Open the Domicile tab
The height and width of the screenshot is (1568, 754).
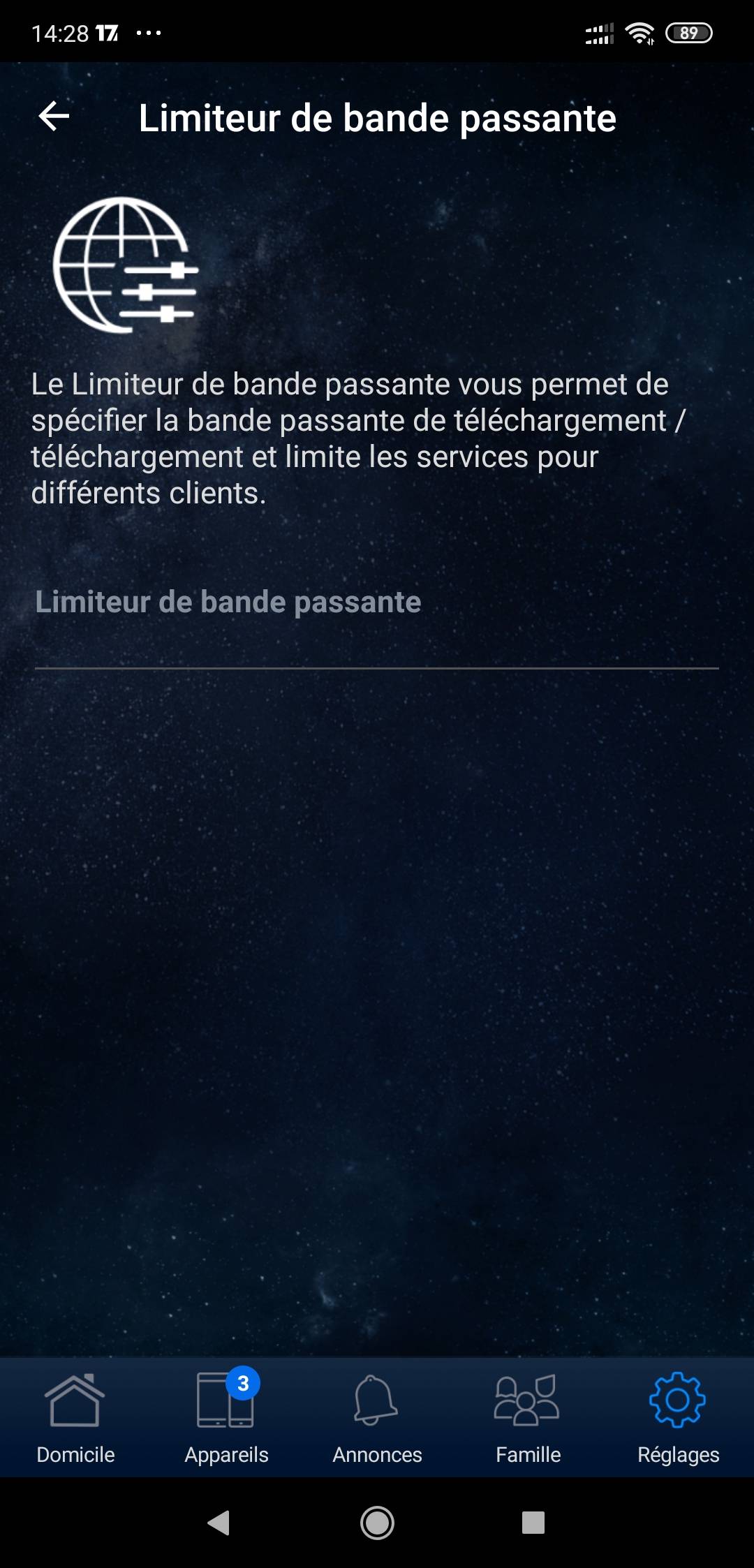click(x=75, y=1417)
